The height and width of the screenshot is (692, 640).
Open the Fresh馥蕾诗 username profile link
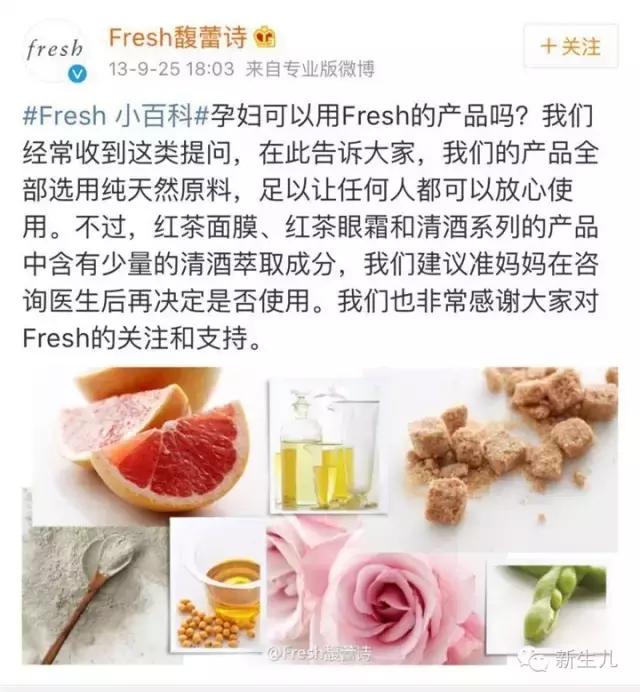[x=178, y=39]
